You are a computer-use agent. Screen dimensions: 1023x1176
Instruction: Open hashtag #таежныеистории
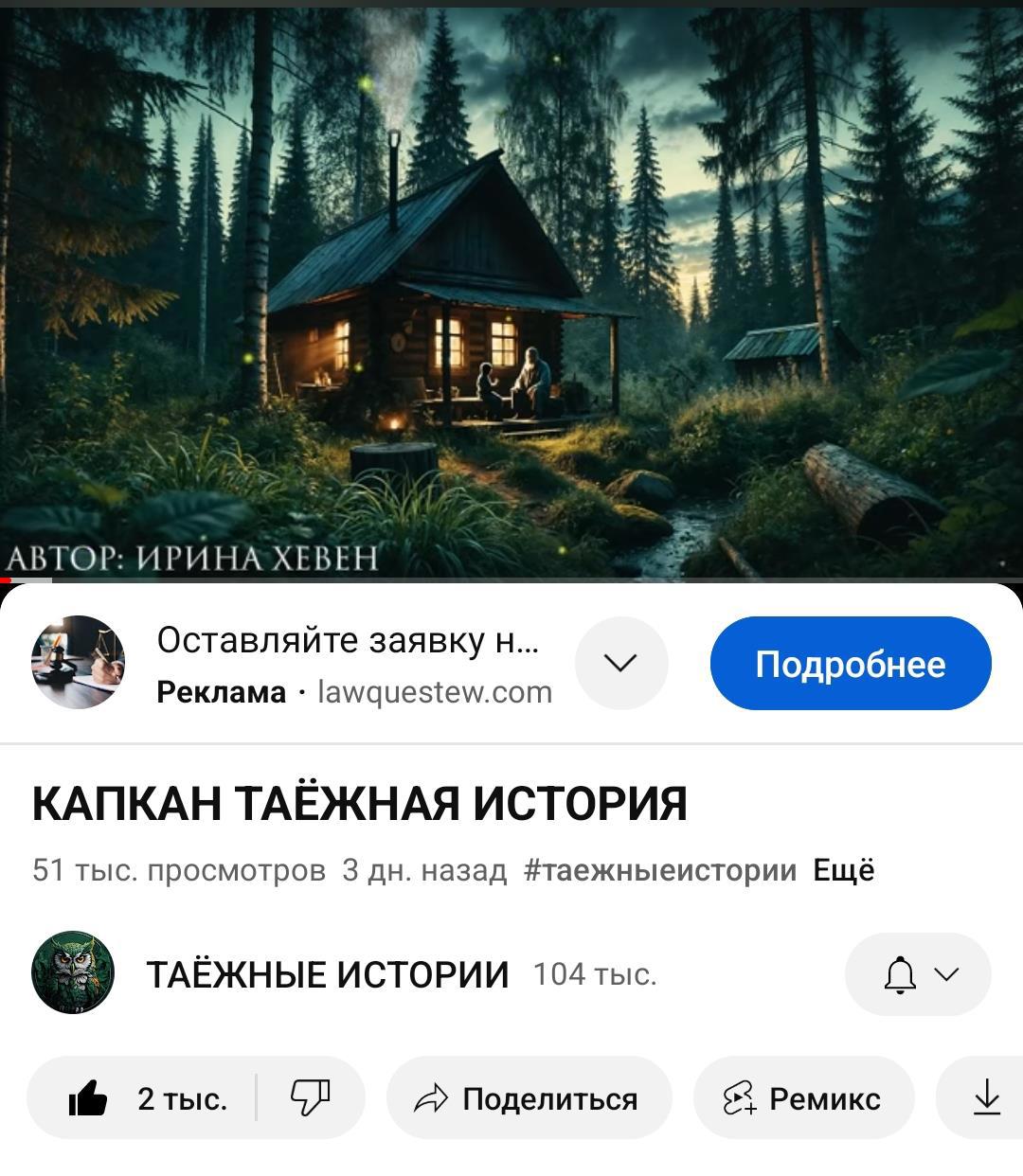pos(659,869)
